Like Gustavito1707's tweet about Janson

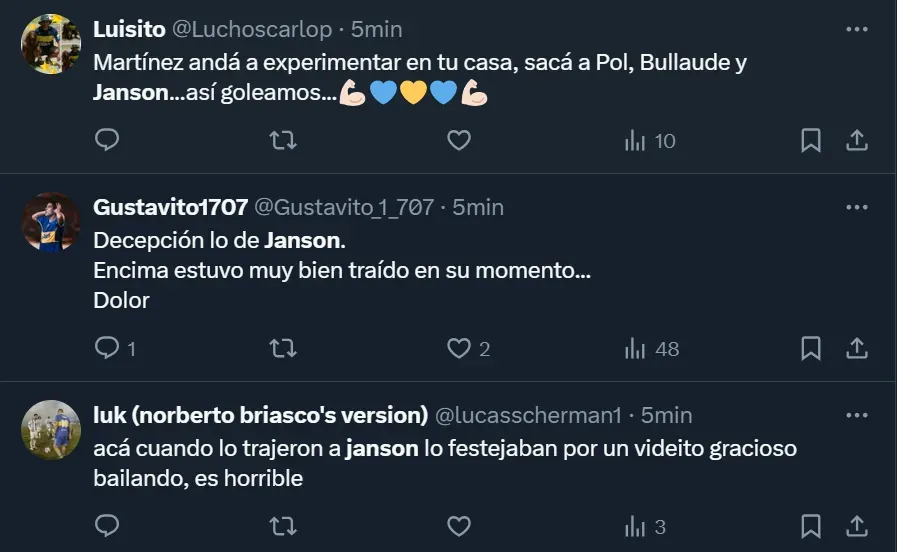458,348
